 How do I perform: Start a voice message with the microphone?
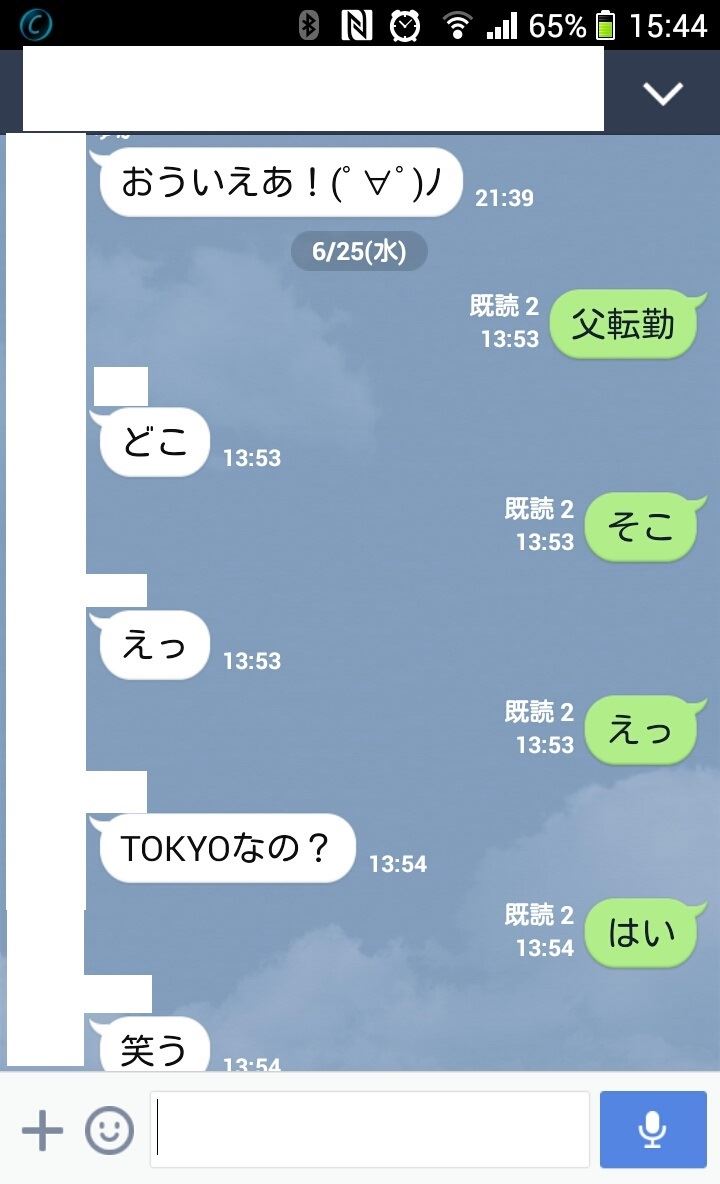point(653,1130)
